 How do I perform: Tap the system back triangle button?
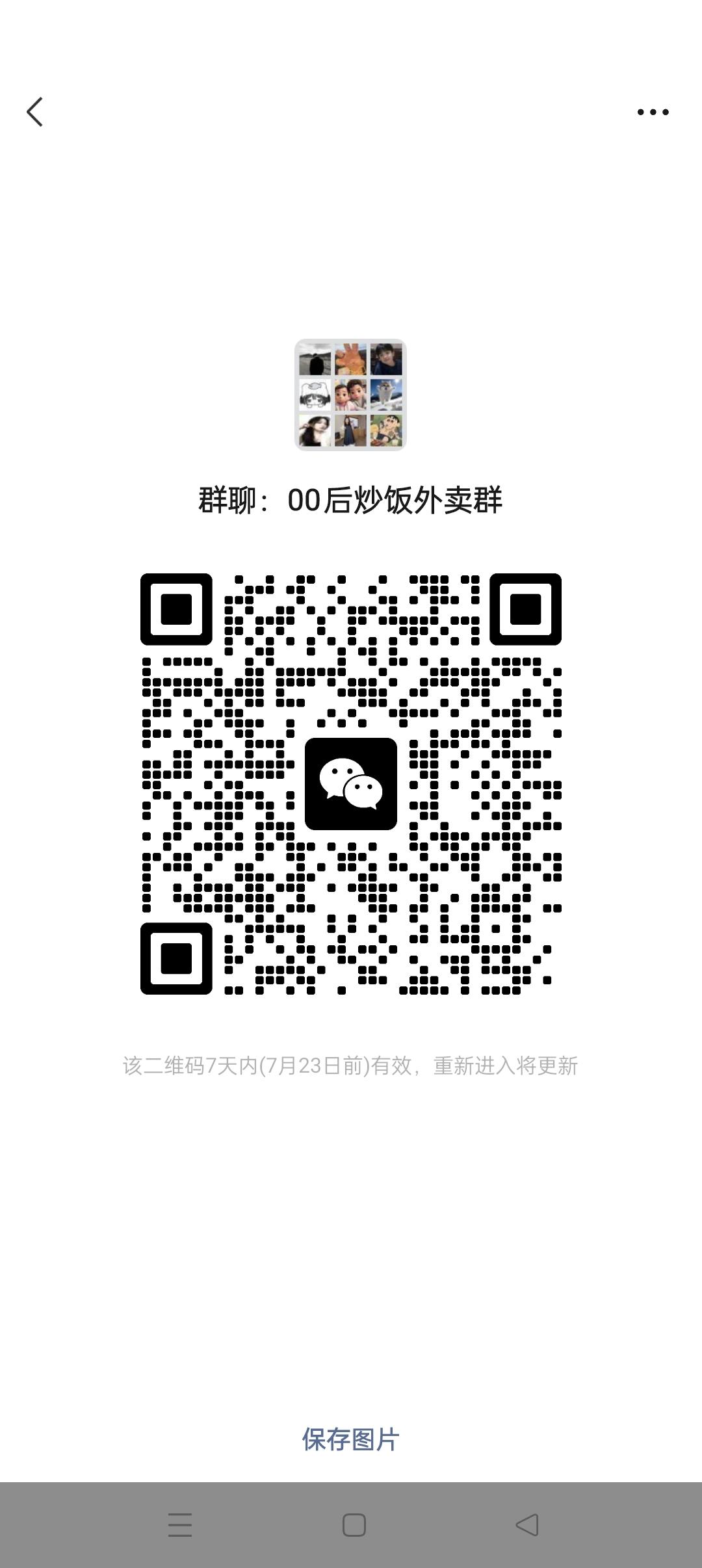(526, 1525)
